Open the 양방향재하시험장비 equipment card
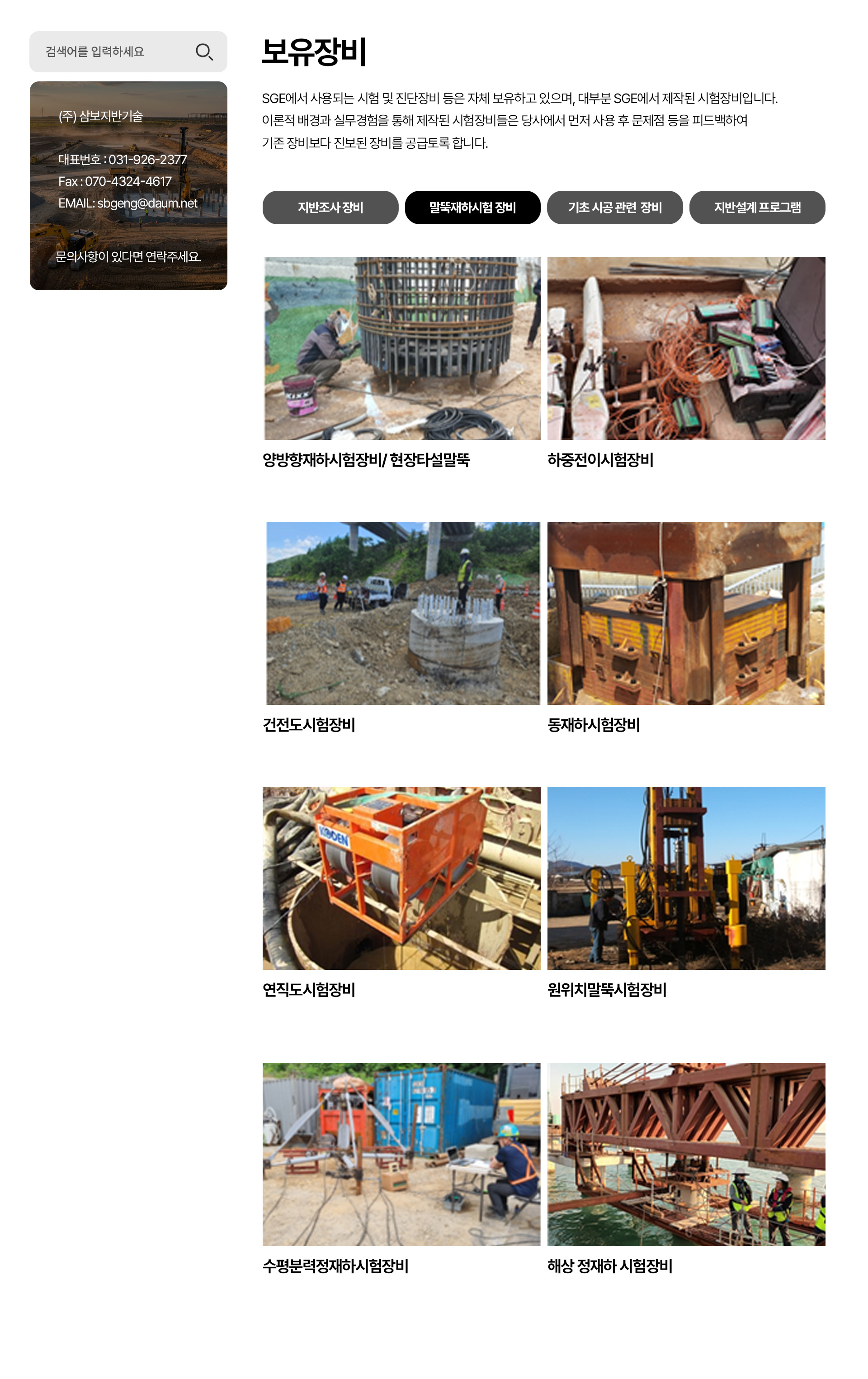This screenshot has height=1379, width=868. coord(401,348)
